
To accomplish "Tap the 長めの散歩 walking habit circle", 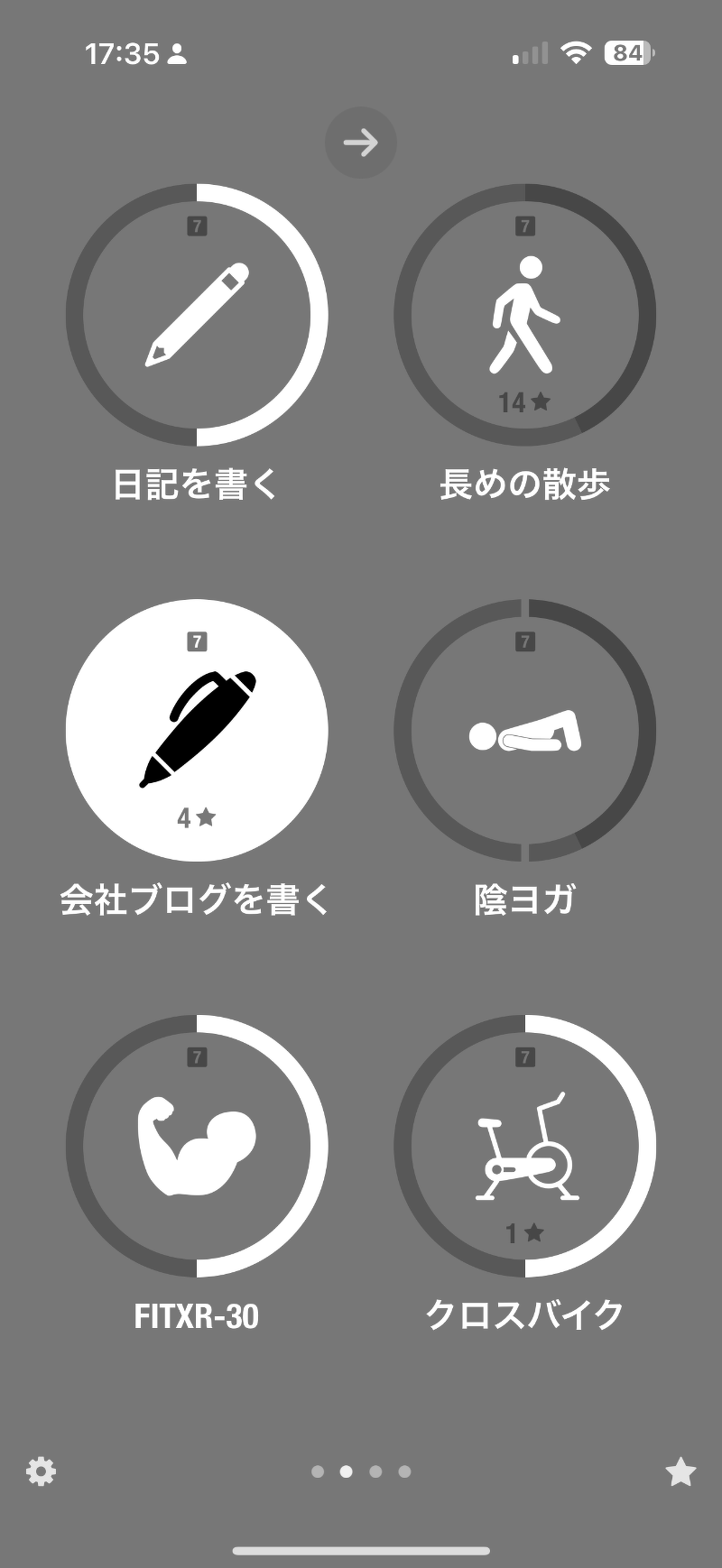I will click(525, 315).
